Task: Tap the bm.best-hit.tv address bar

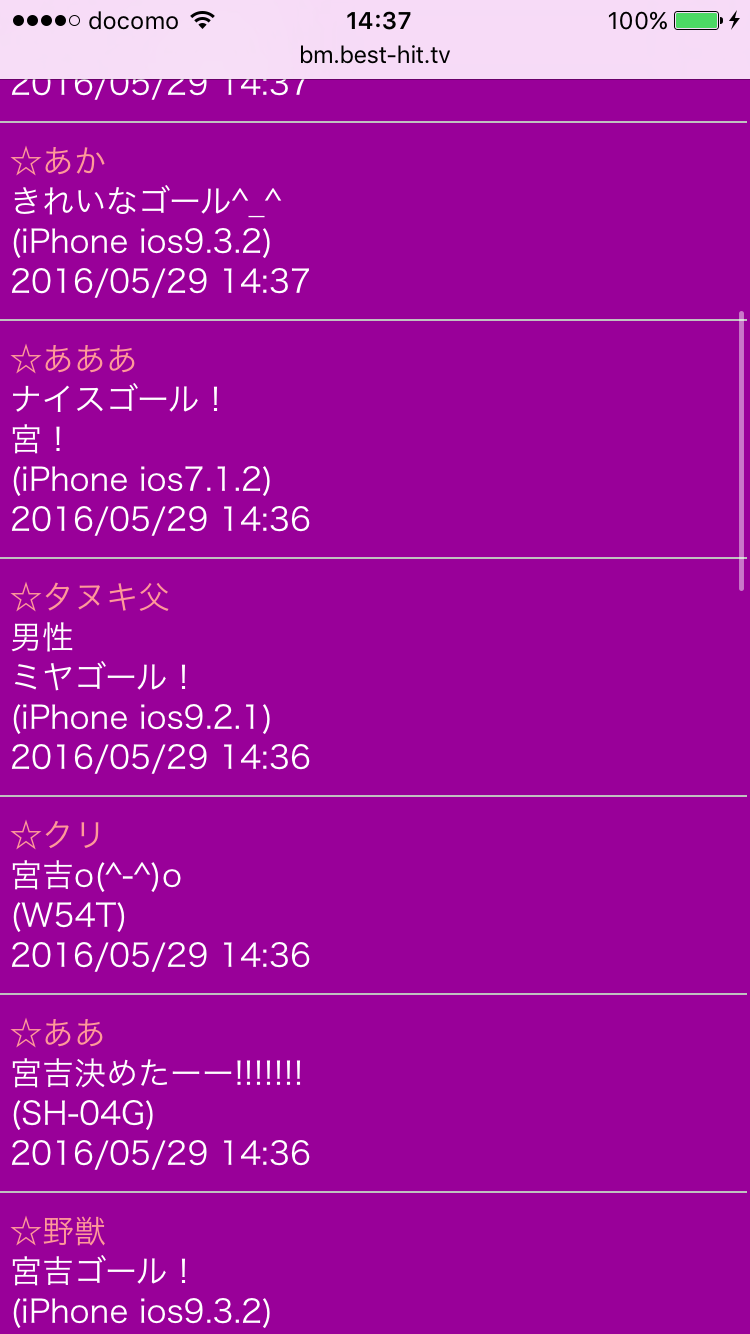Action: (x=375, y=55)
